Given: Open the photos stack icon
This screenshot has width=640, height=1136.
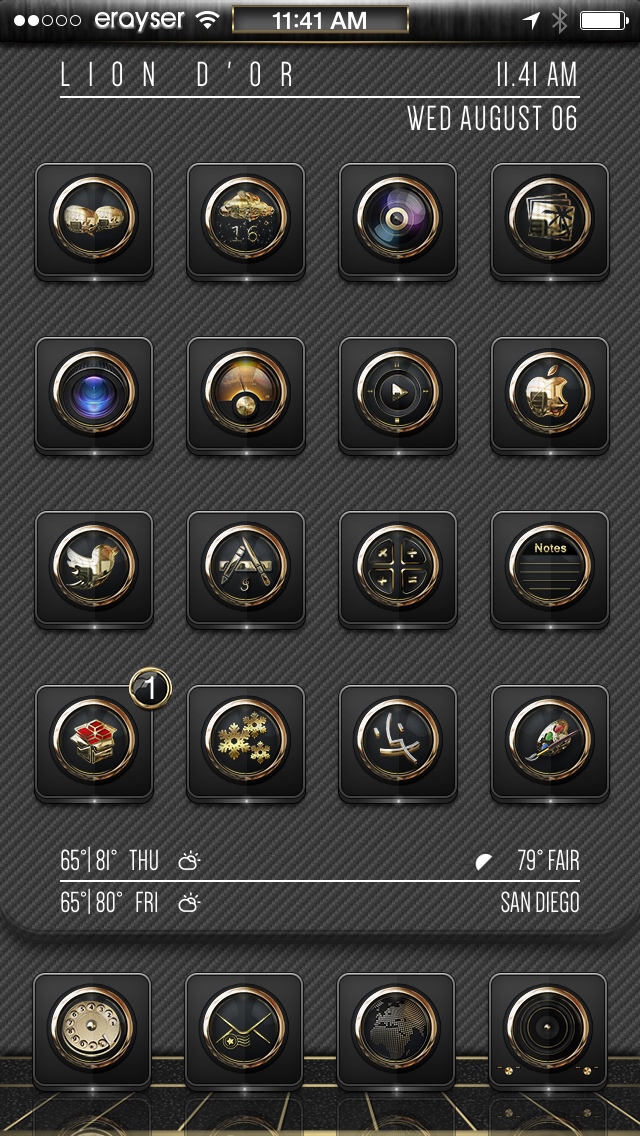Looking at the screenshot, I should (x=550, y=218).
